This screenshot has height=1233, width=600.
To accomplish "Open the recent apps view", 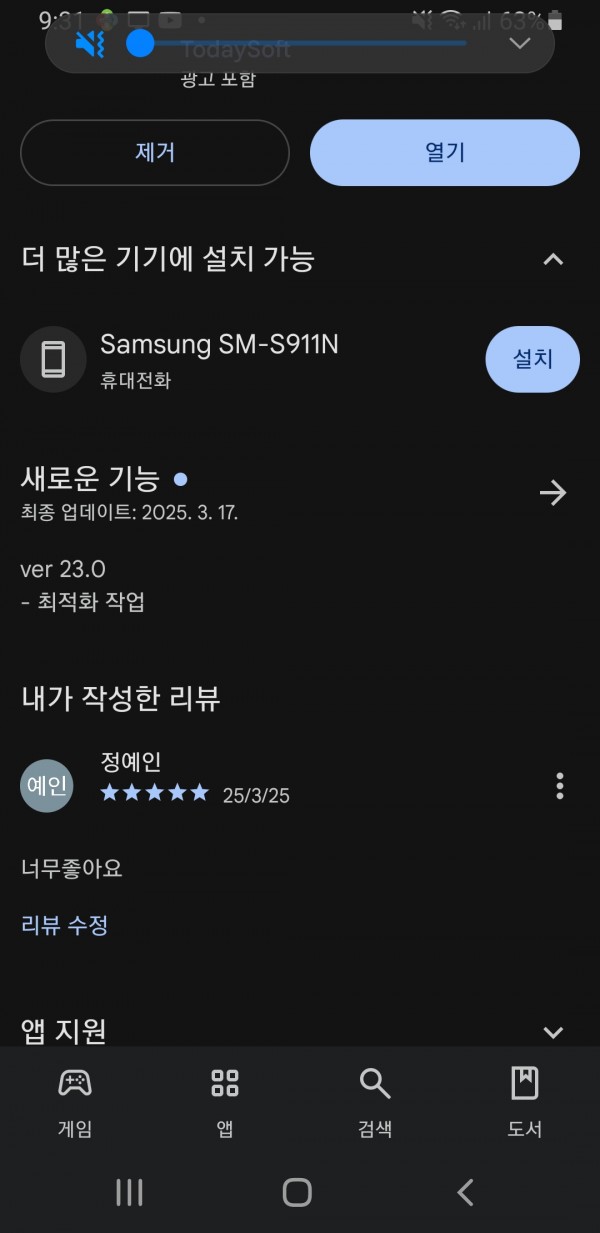I will coord(129,1192).
